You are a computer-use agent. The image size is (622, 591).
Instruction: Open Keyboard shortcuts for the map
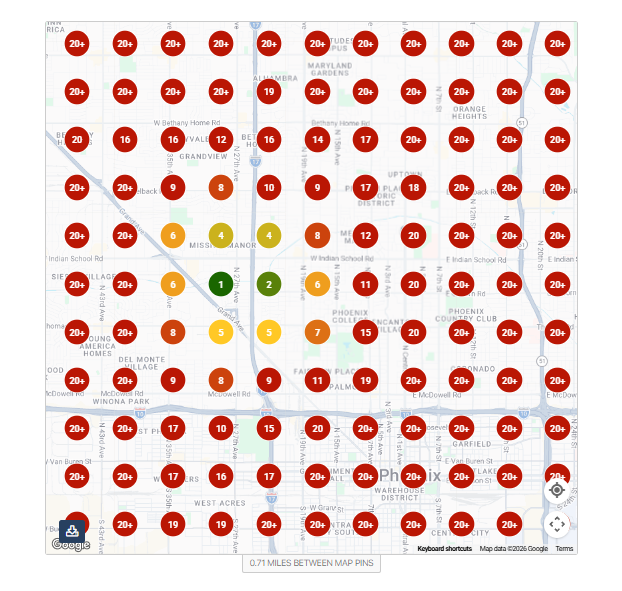pos(444,548)
